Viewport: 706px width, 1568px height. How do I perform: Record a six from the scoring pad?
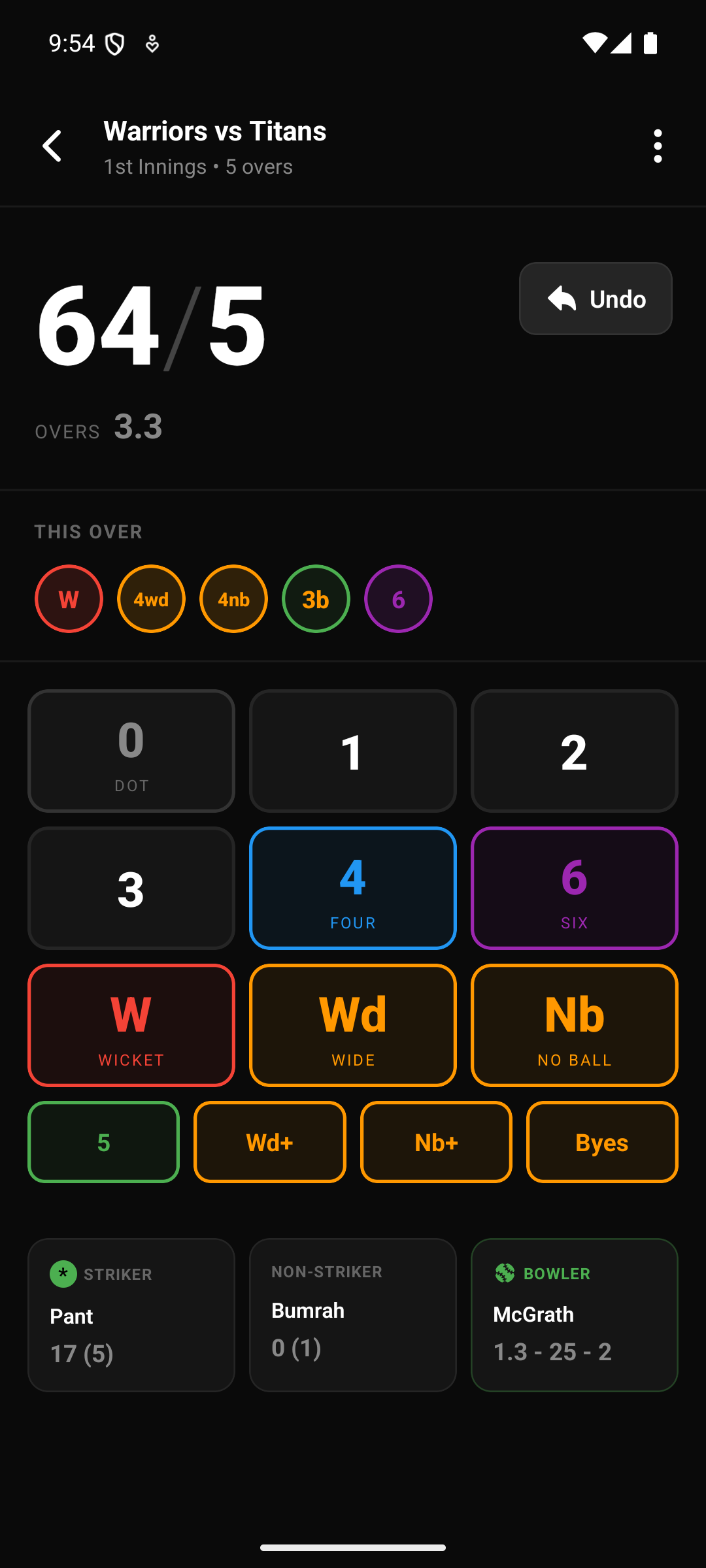click(x=574, y=888)
